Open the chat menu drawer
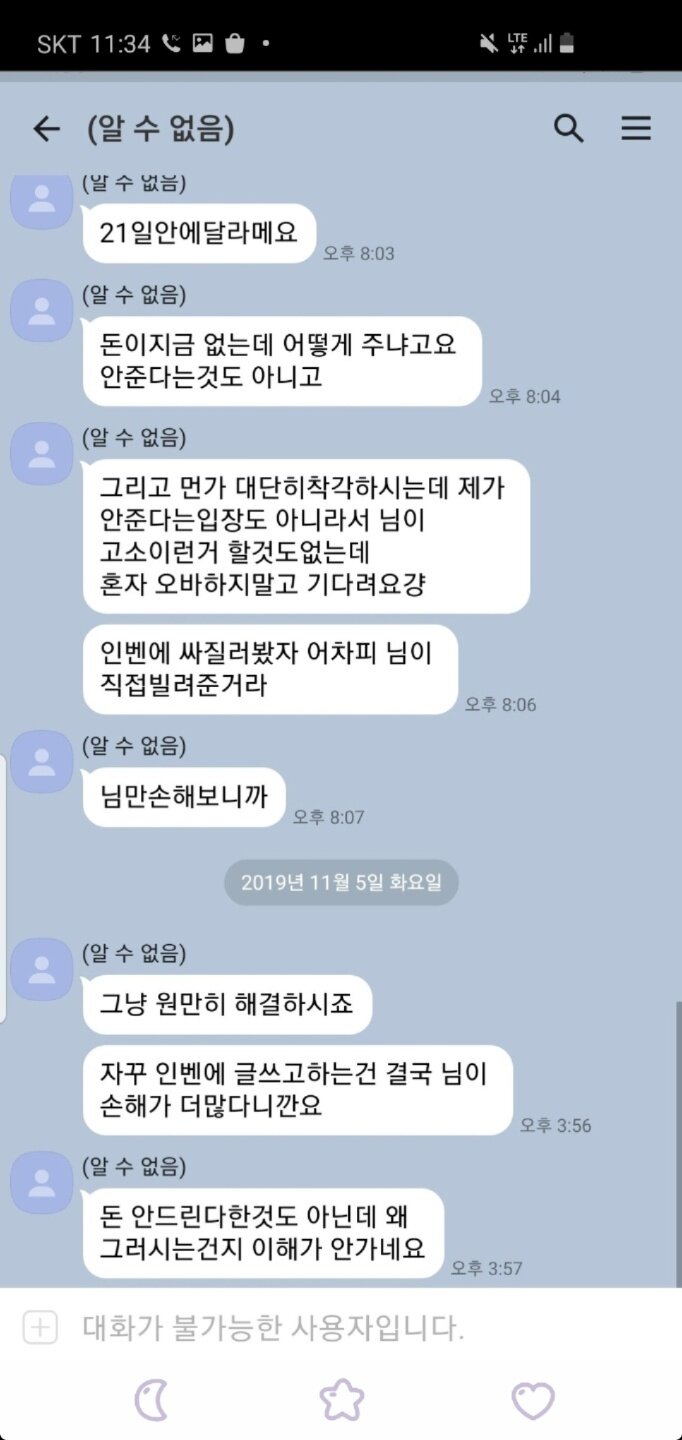 point(636,128)
